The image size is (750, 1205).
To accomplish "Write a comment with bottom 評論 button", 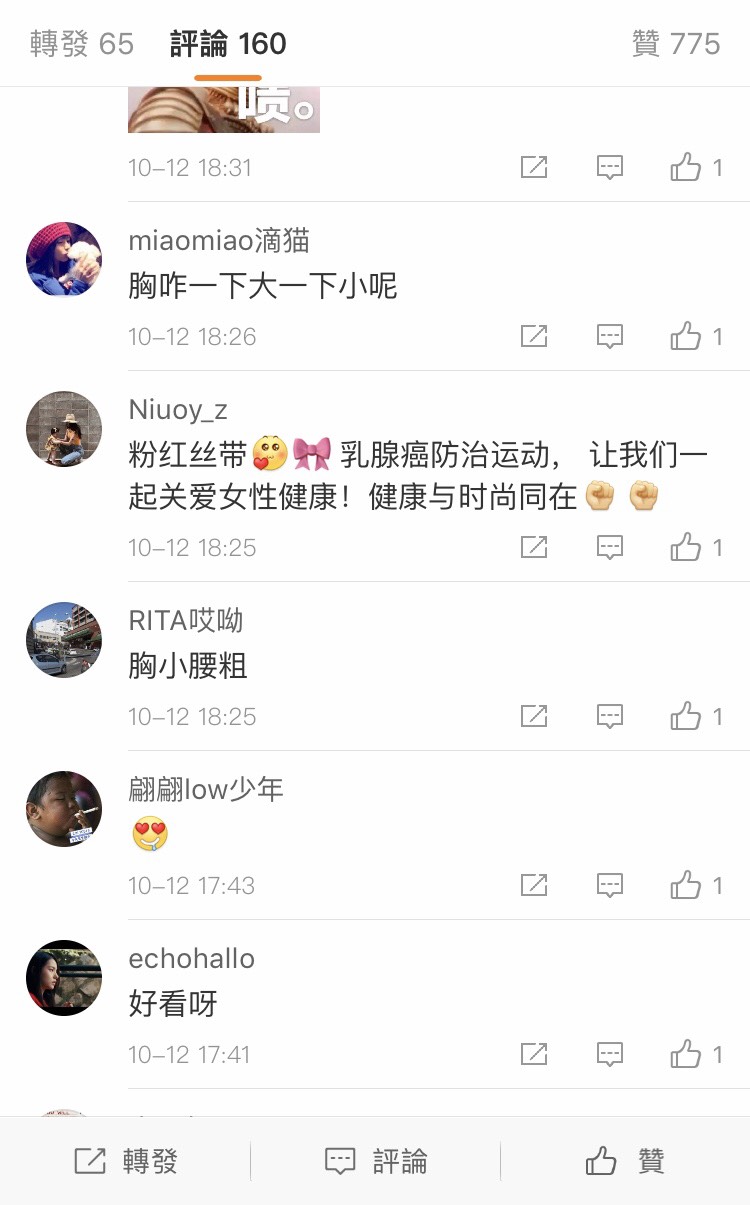I will click(x=376, y=1161).
